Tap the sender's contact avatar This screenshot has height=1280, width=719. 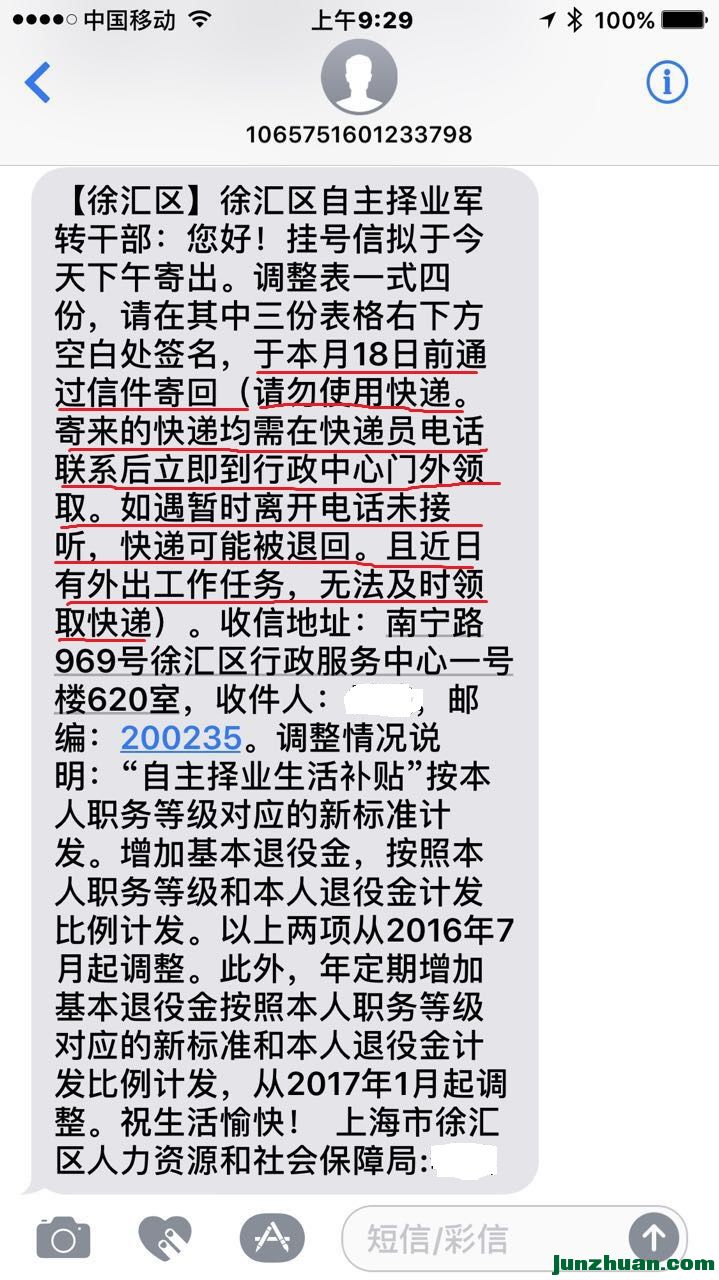pos(359,77)
